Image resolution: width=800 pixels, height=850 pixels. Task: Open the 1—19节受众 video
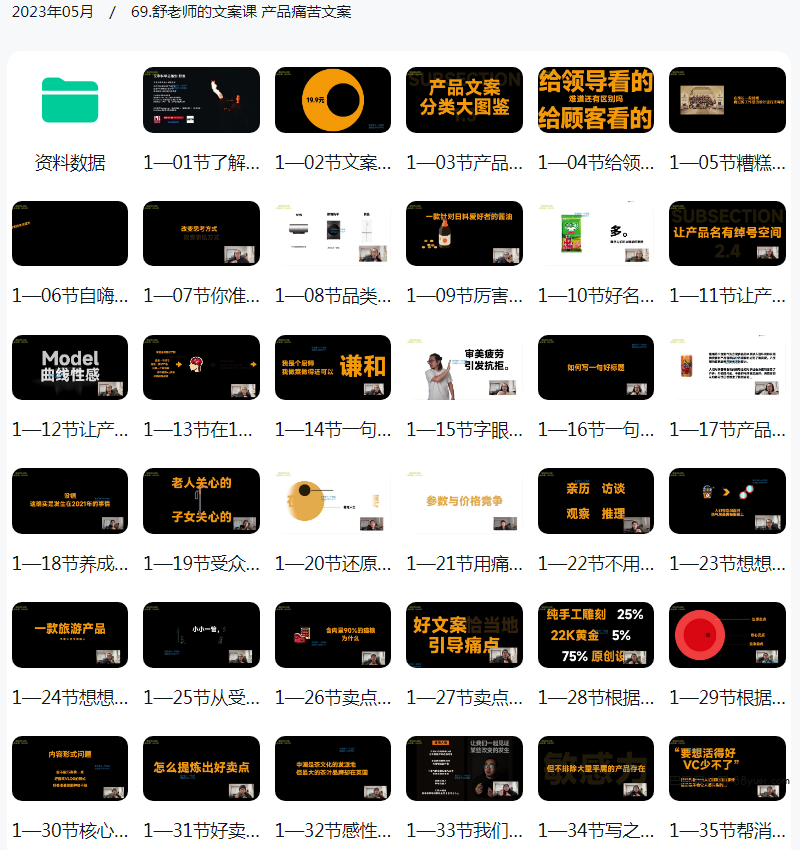[201, 501]
